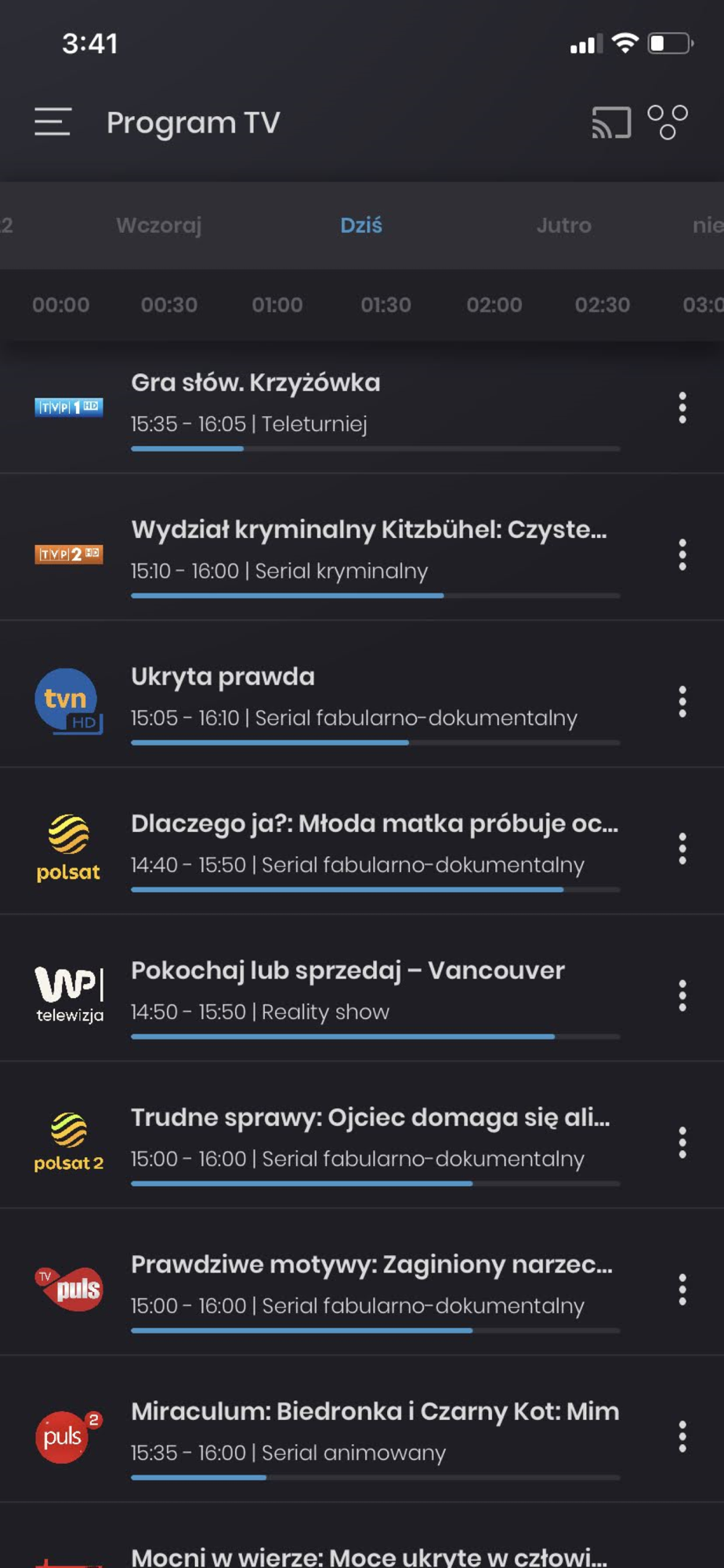Tap the three dots beside Ukryta prawda
The width and height of the screenshot is (724, 1568).
pyautogui.click(x=682, y=702)
